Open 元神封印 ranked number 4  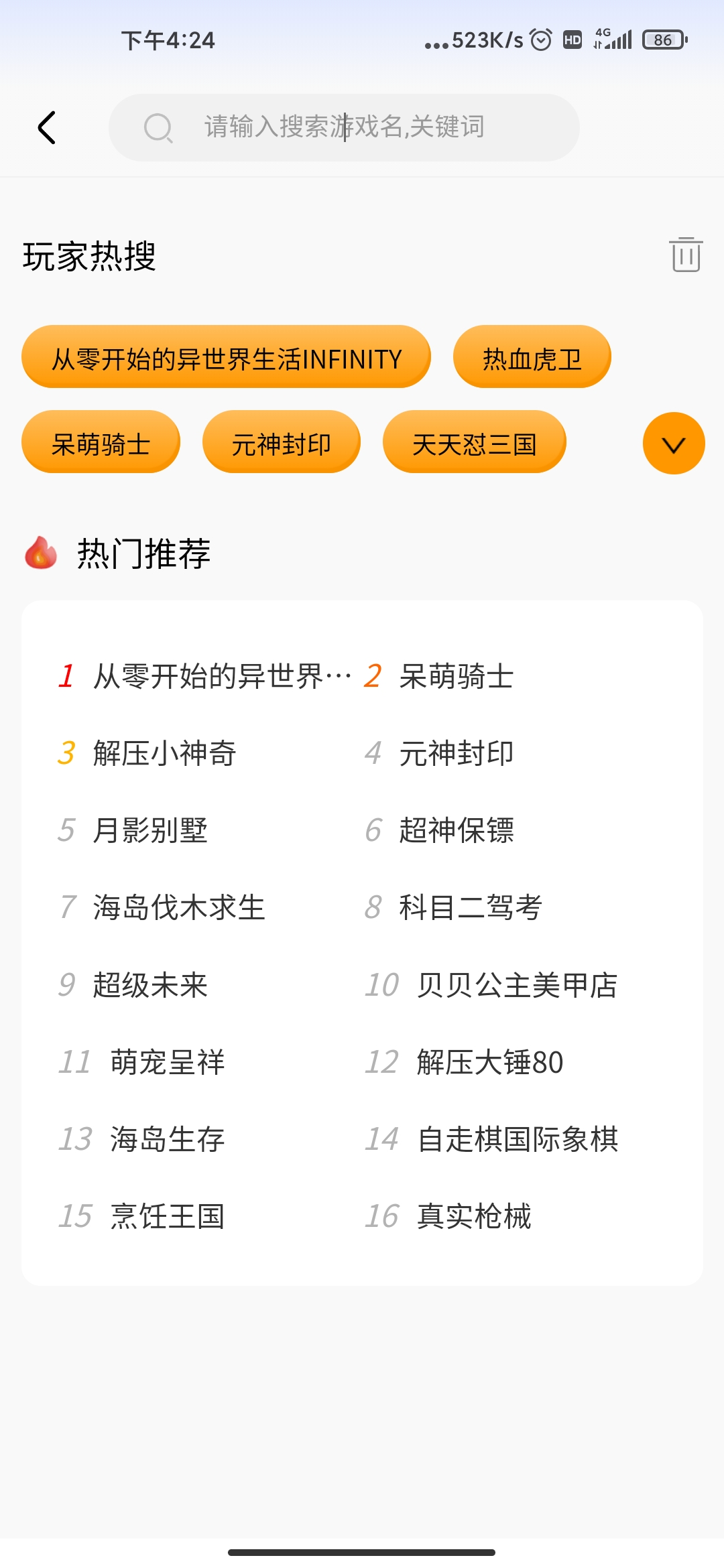pyautogui.click(x=456, y=753)
